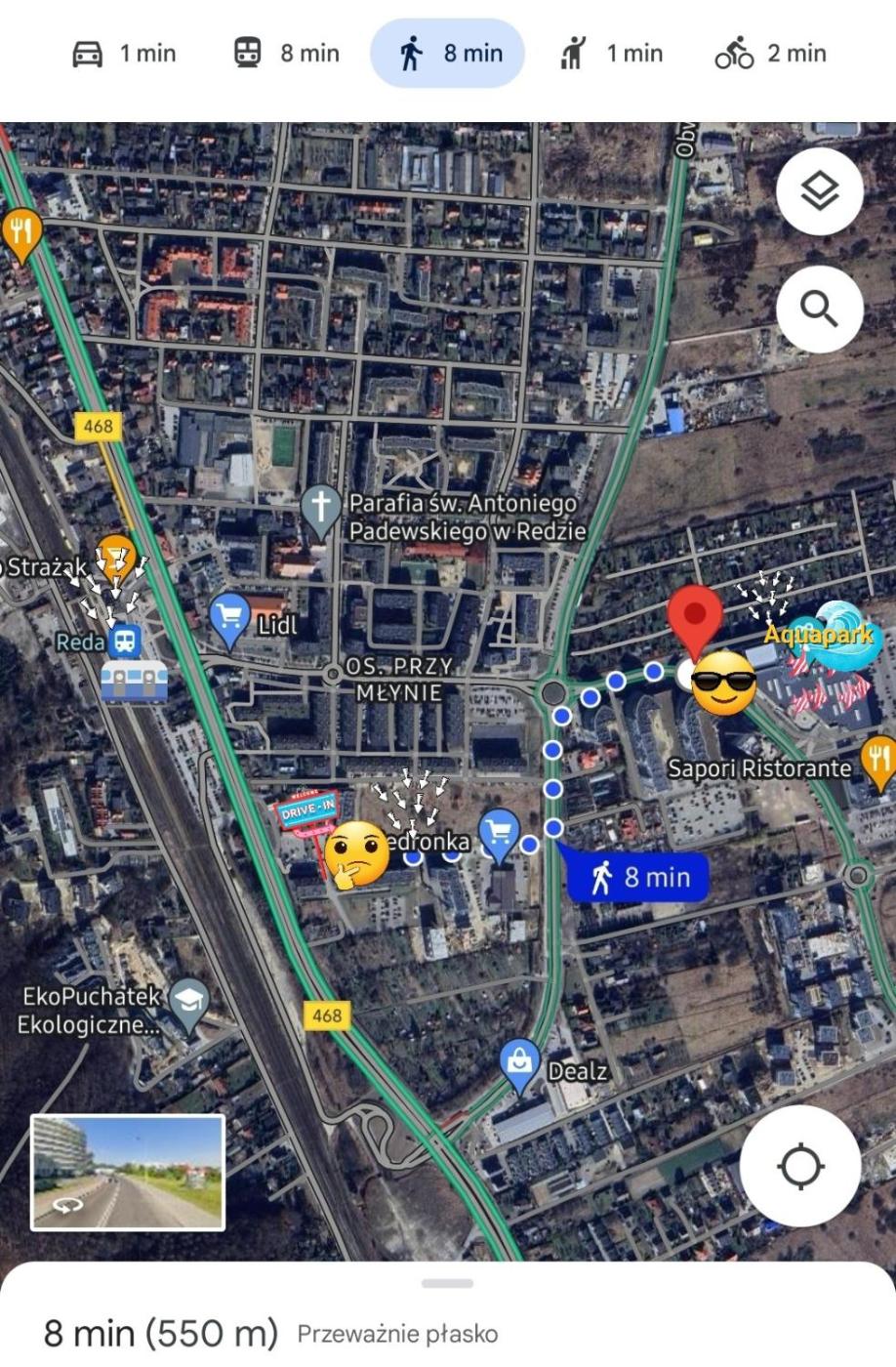Select the Reda train station marker
This screenshot has height=1367, width=896.
click(124, 642)
